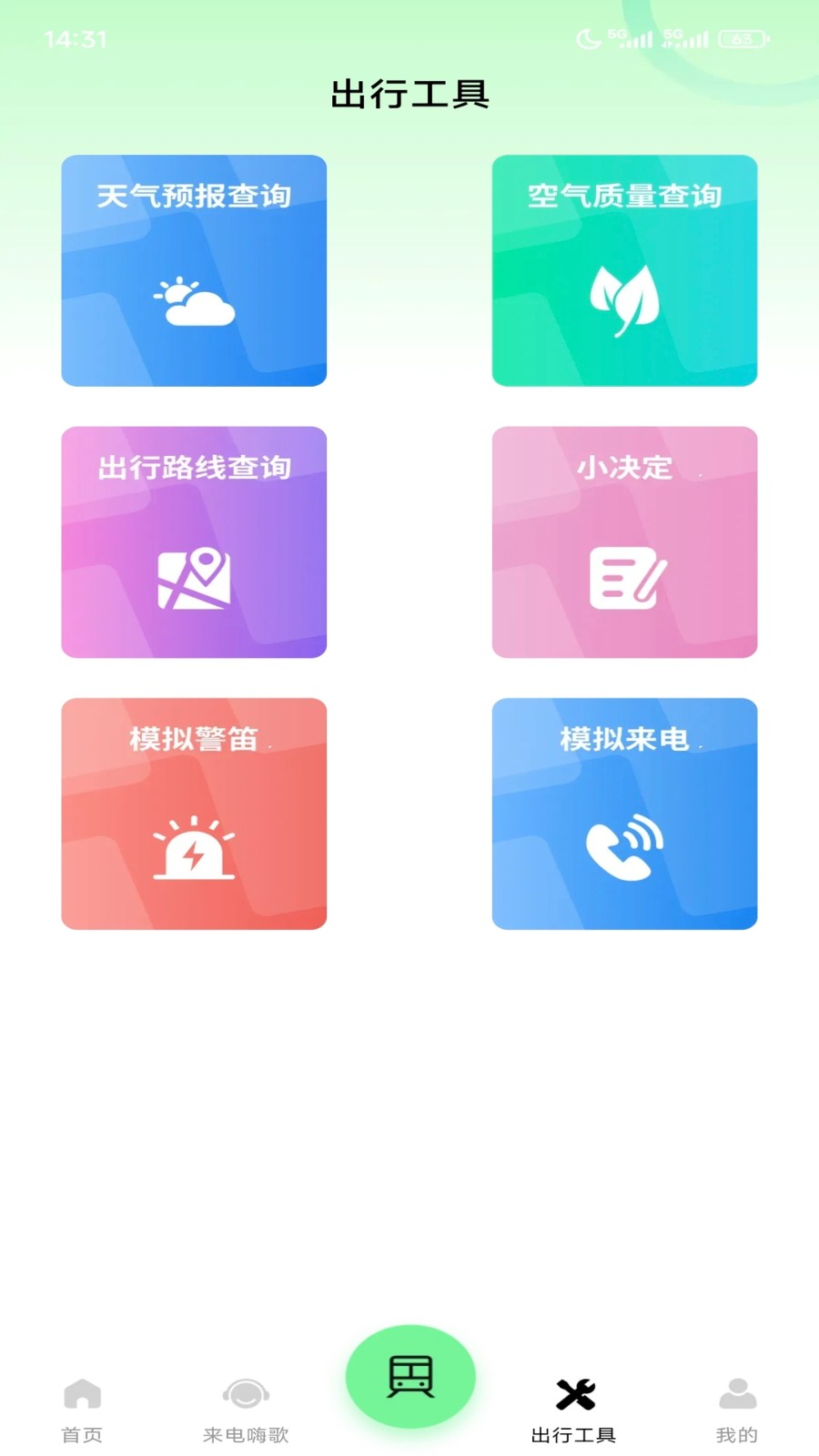Open the 小决定 card
The height and width of the screenshot is (1456, 819).
tap(624, 541)
